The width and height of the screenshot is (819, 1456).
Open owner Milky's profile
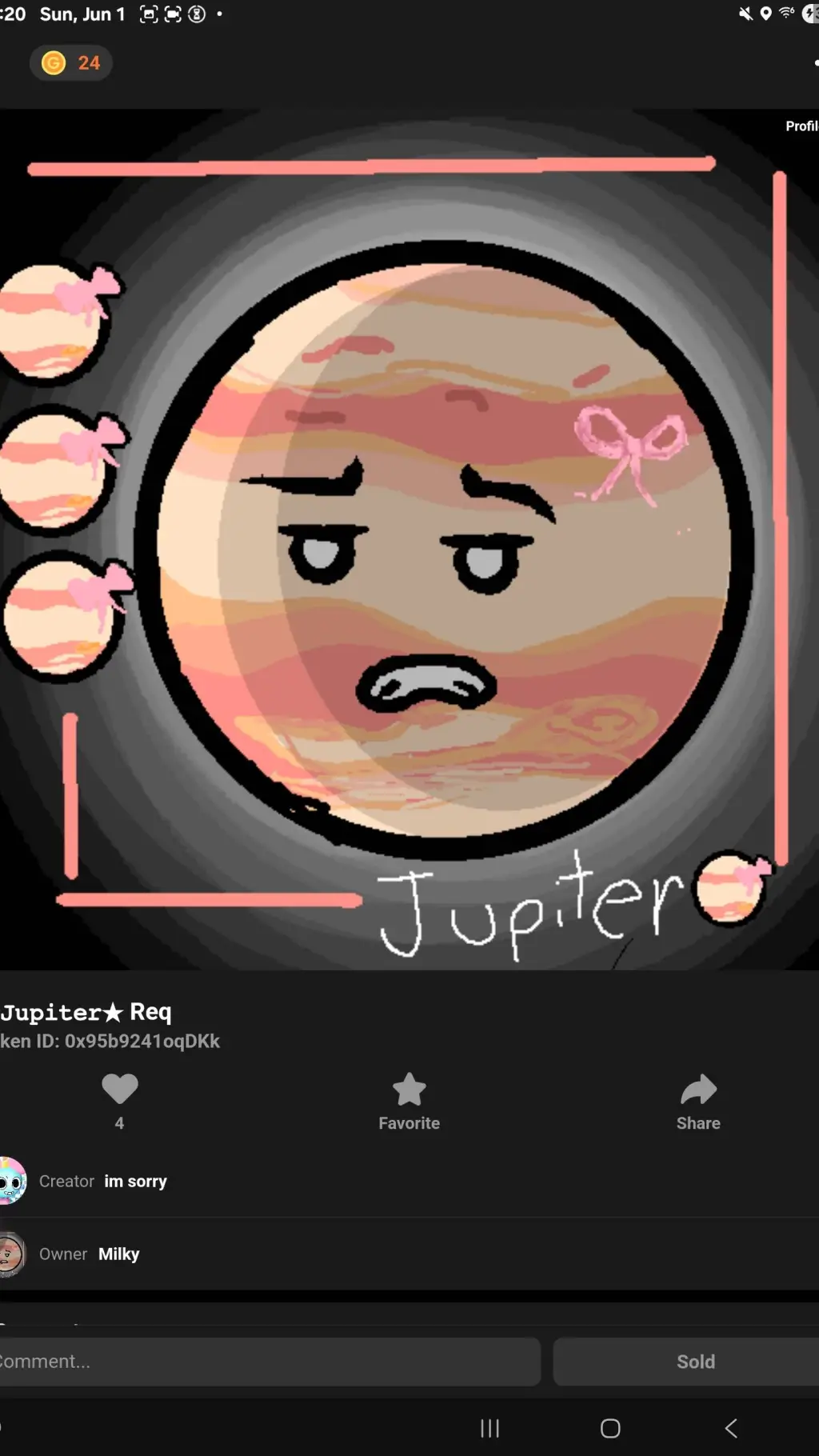[118, 1254]
